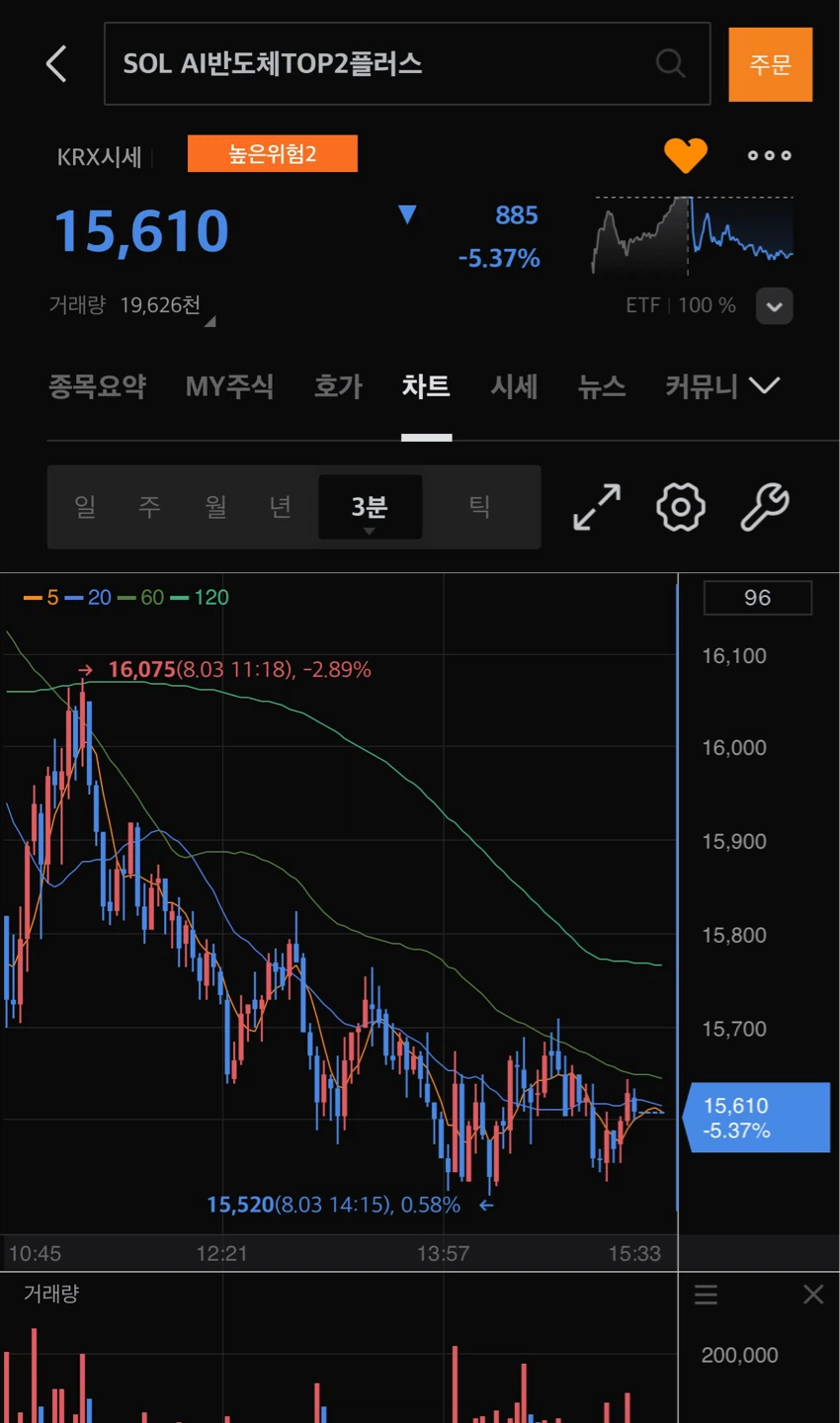Expand the 커뮤니 tab dropdown

pos(722,386)
